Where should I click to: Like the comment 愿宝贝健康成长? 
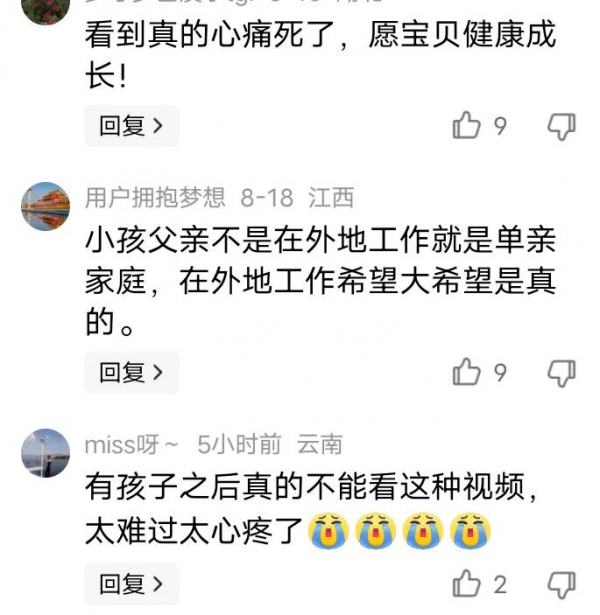467,126
